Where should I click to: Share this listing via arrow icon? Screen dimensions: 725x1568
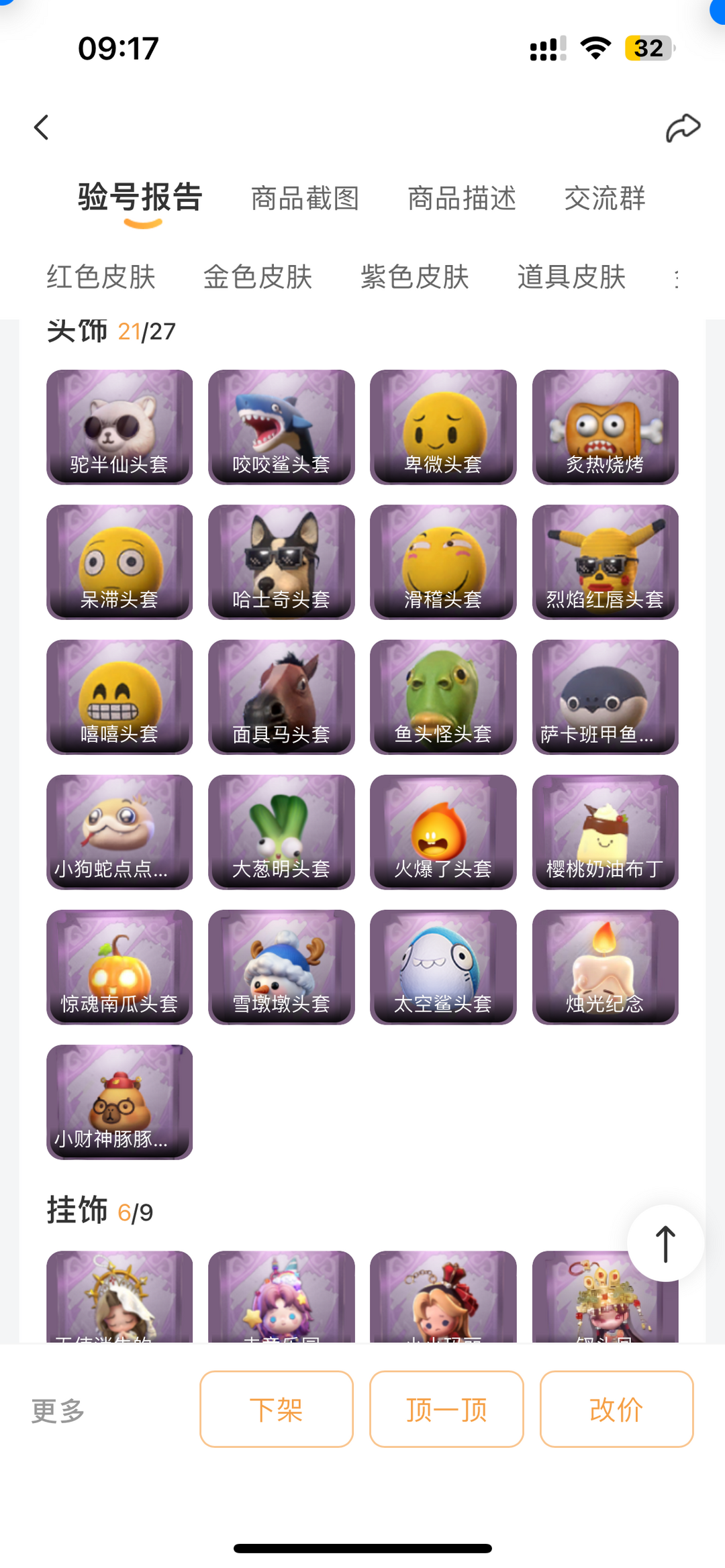click(x=682, y=127)
